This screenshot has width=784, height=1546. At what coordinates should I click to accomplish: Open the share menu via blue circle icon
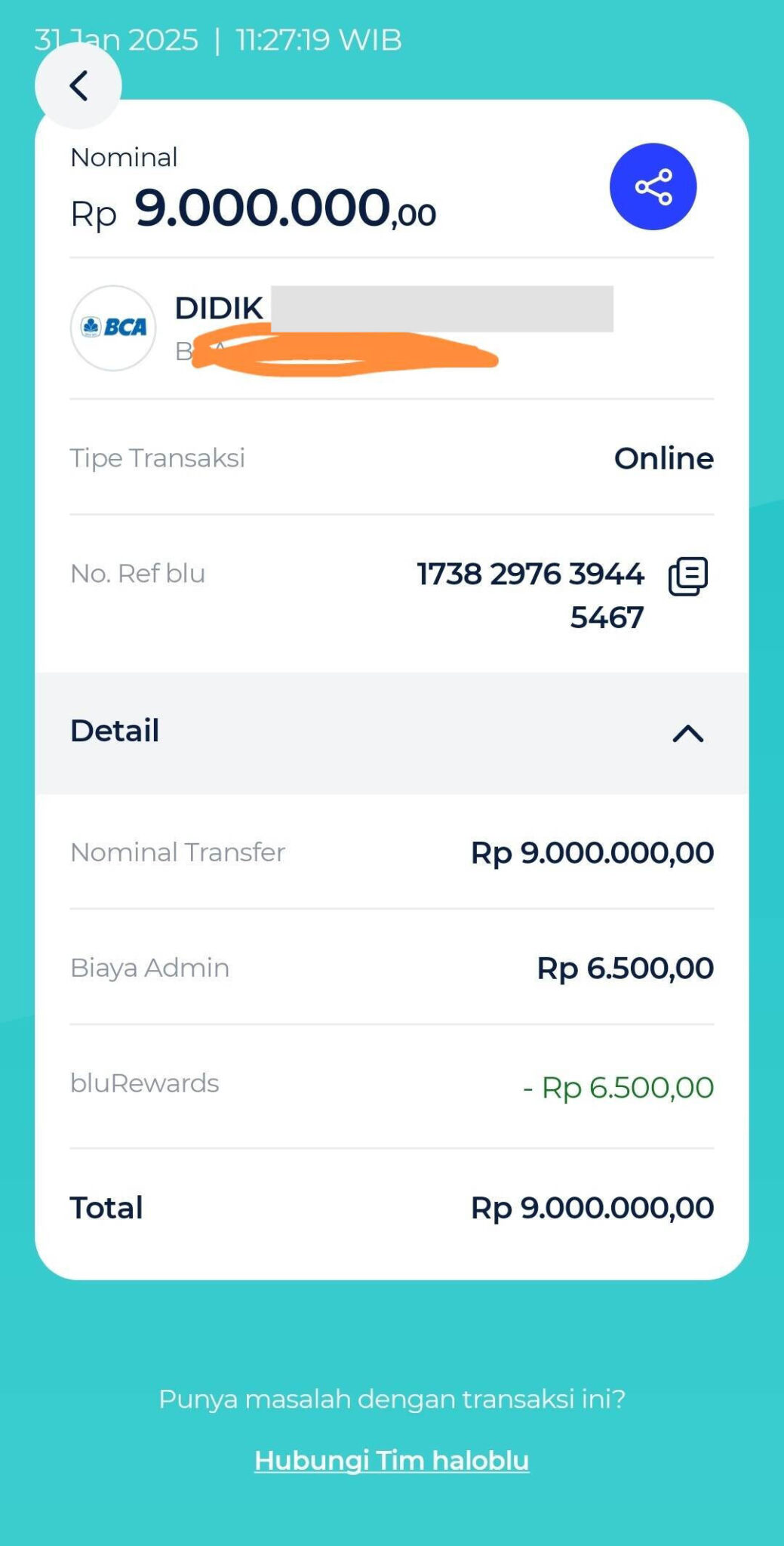point(652,186)
